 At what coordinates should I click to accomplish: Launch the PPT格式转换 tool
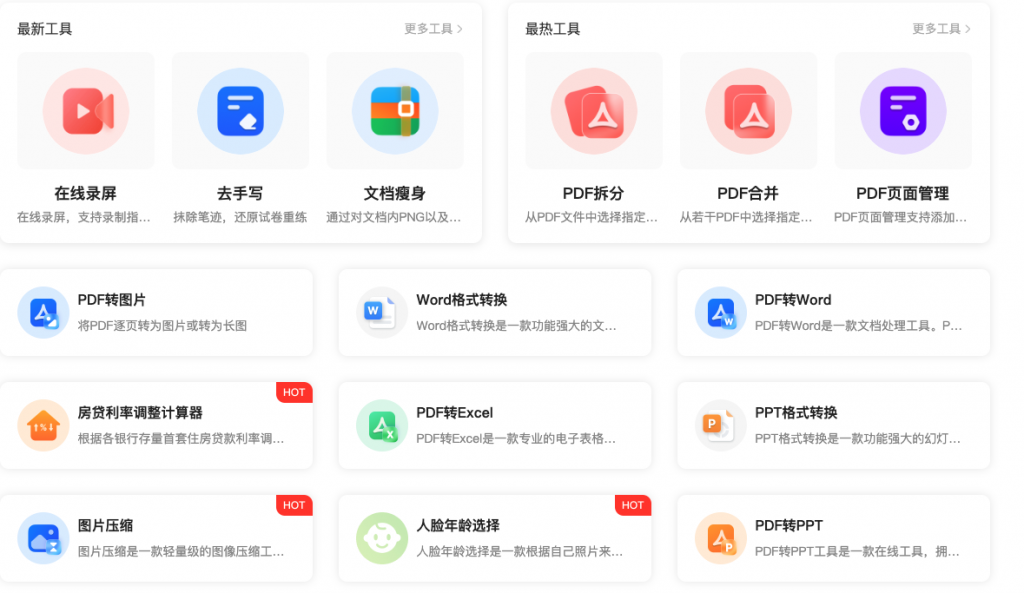point(832,425)
